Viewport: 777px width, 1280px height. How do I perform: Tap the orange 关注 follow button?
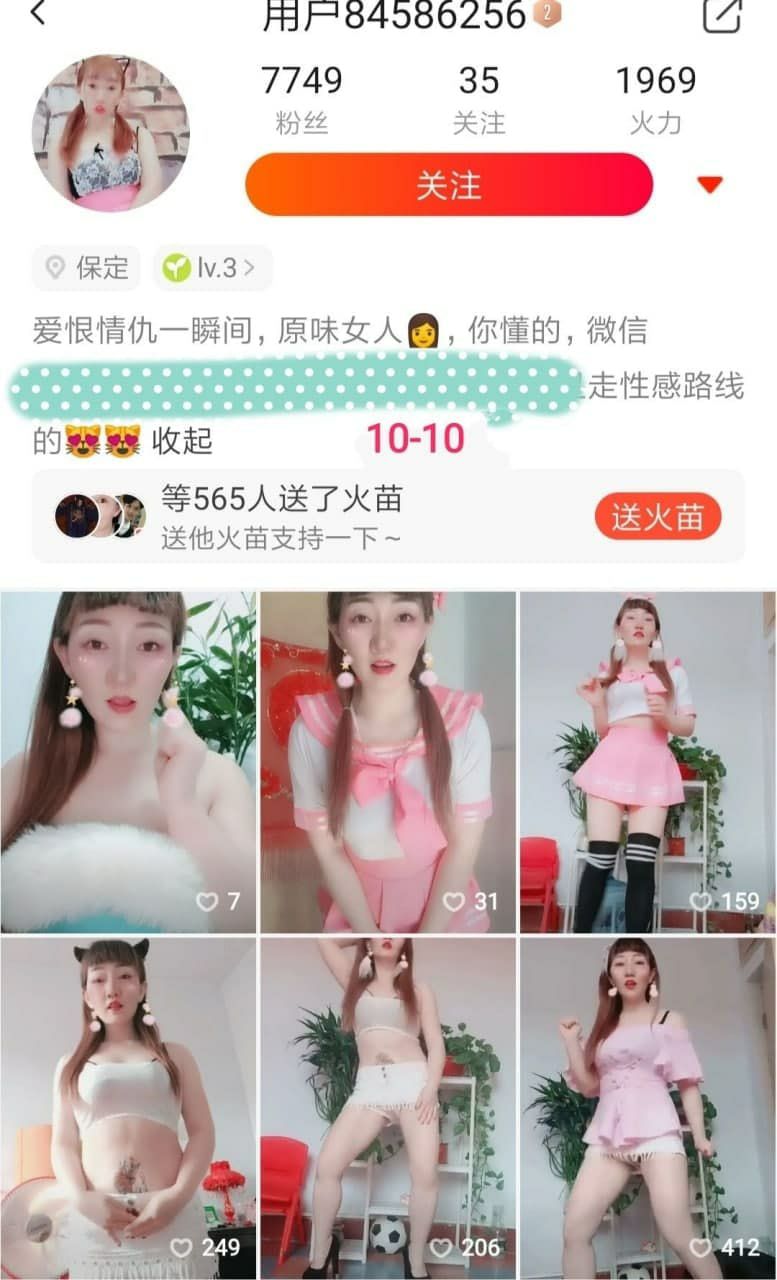coord(449,185)
